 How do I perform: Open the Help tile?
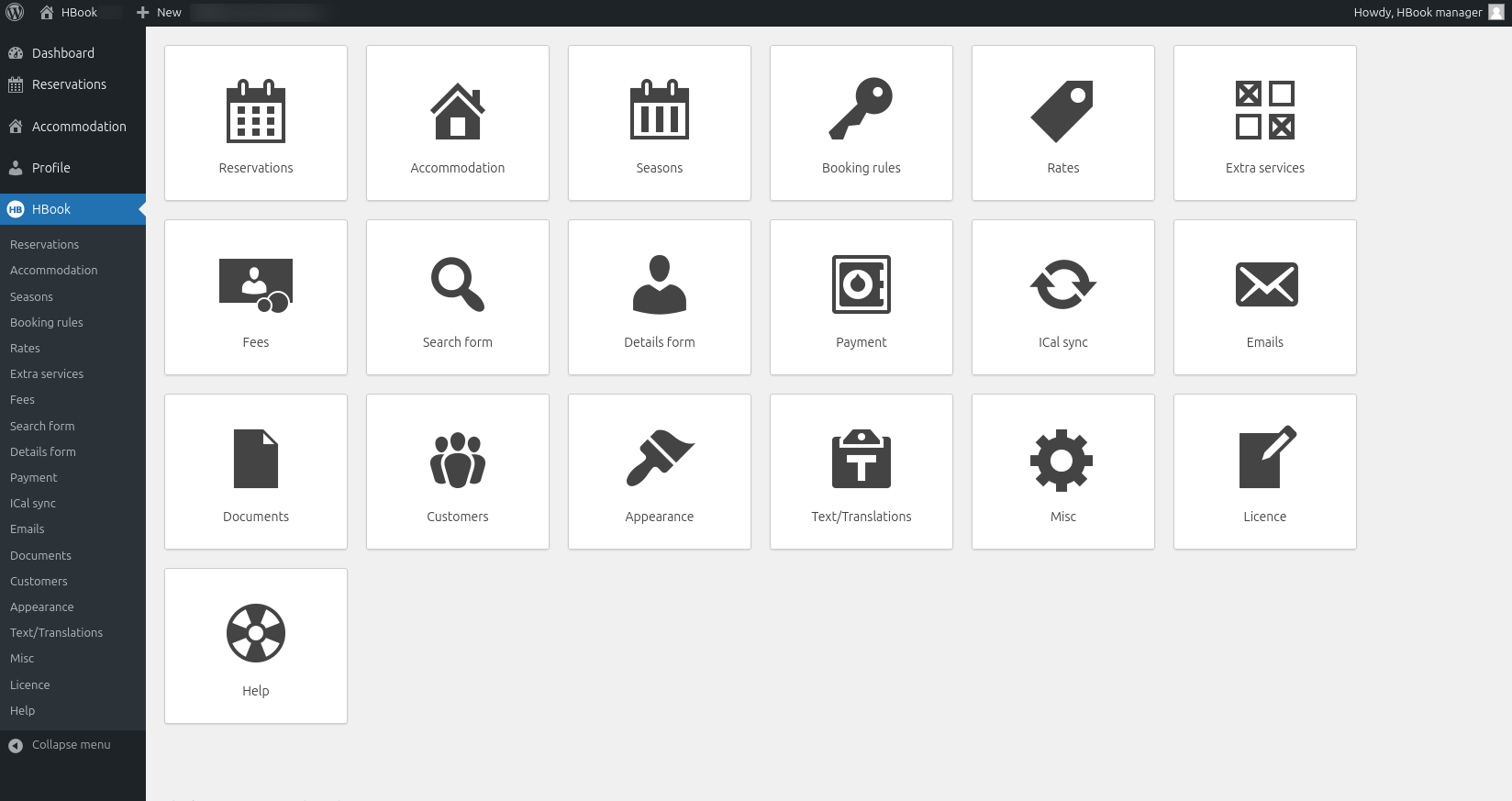255,646
